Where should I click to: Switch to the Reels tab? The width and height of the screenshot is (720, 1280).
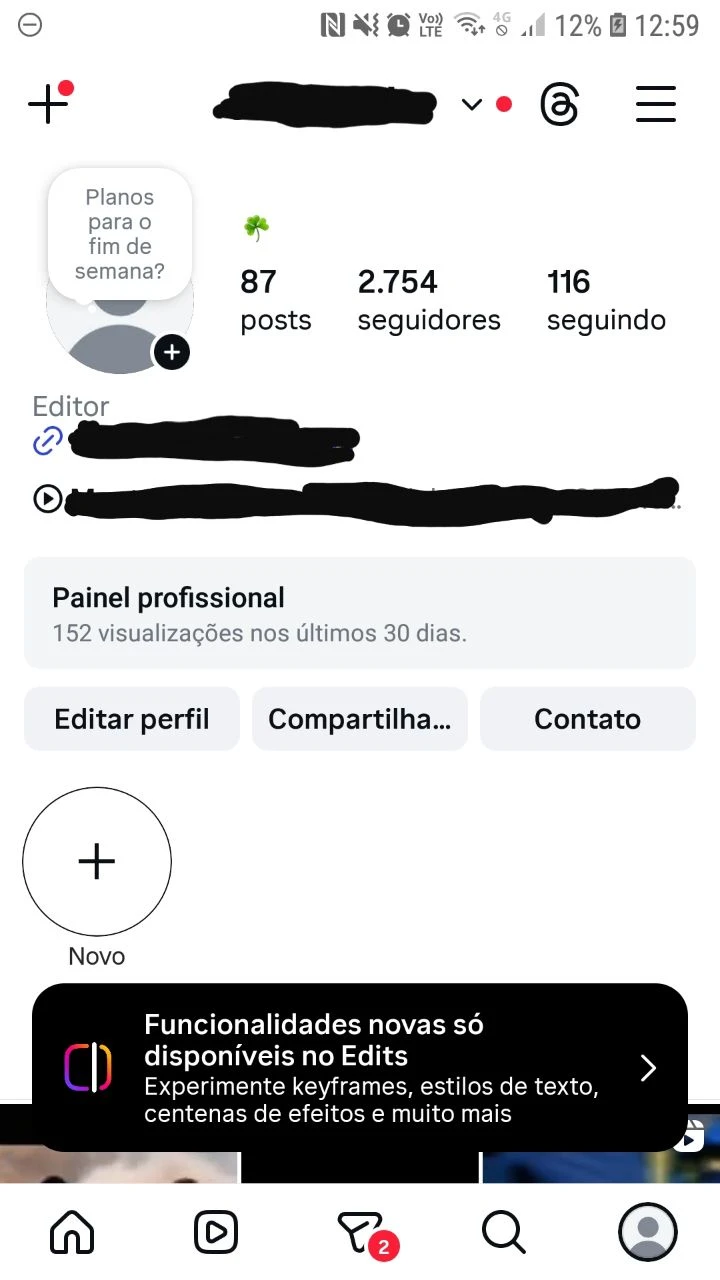click(216, 1232)
